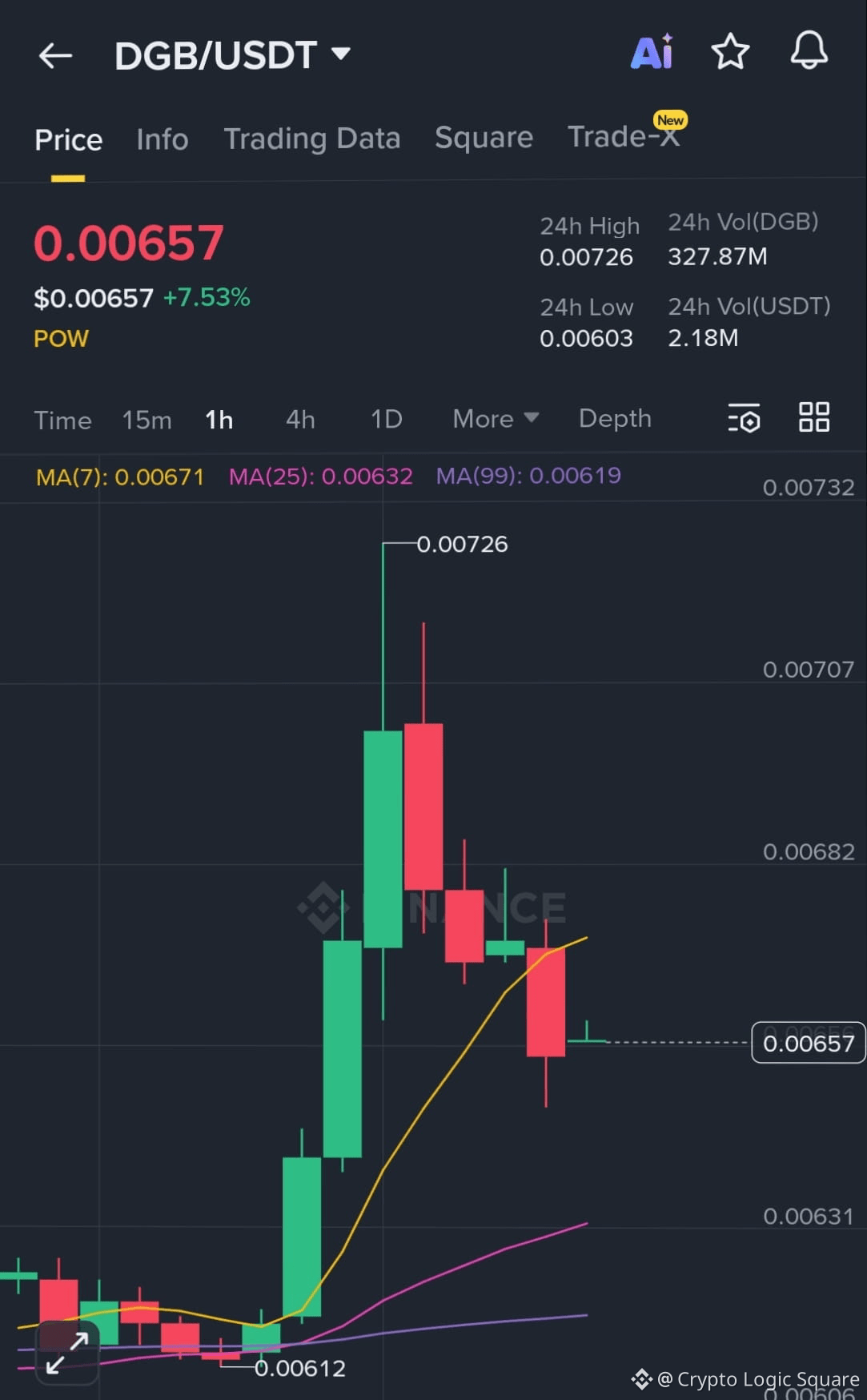Click the notification bell
Screen dimensions: 867x1400
click(x=809, y=52)
